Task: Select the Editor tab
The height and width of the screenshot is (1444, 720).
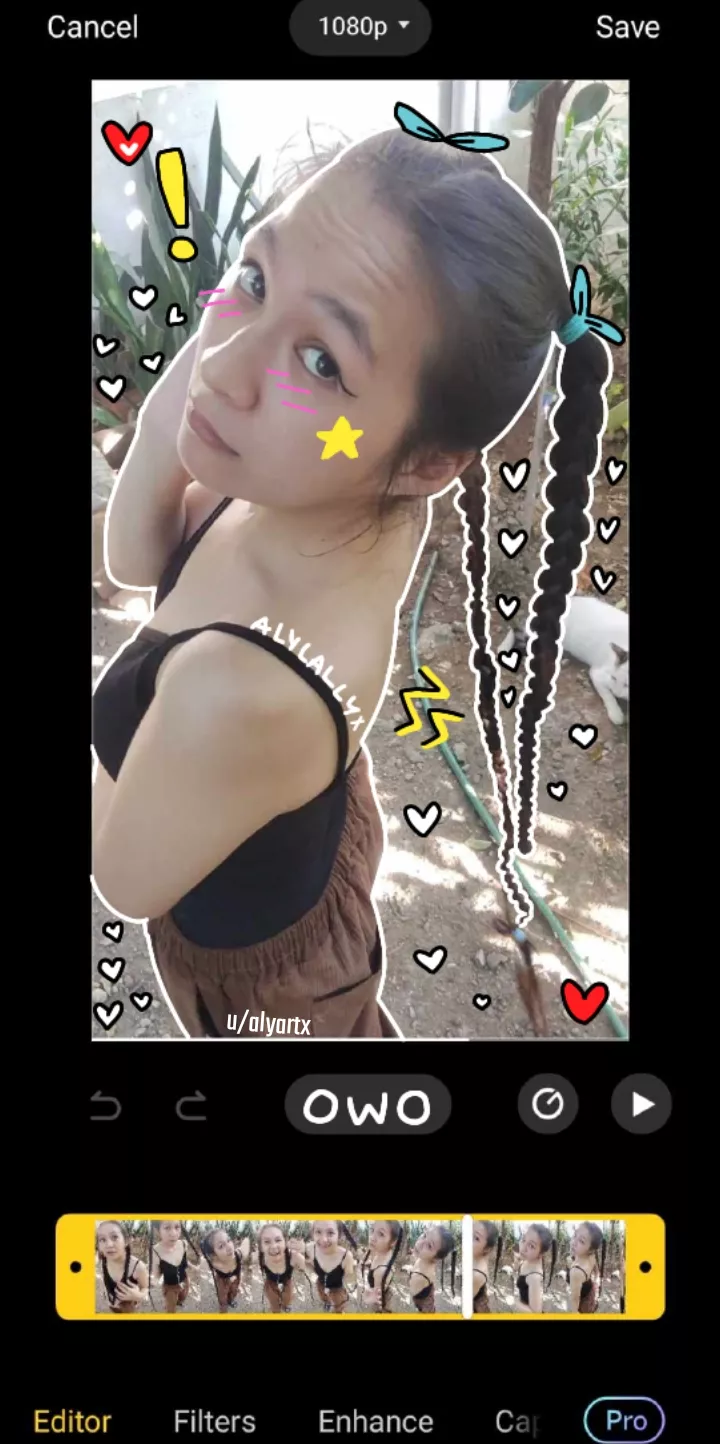Action: click(x=72, y=1421)
